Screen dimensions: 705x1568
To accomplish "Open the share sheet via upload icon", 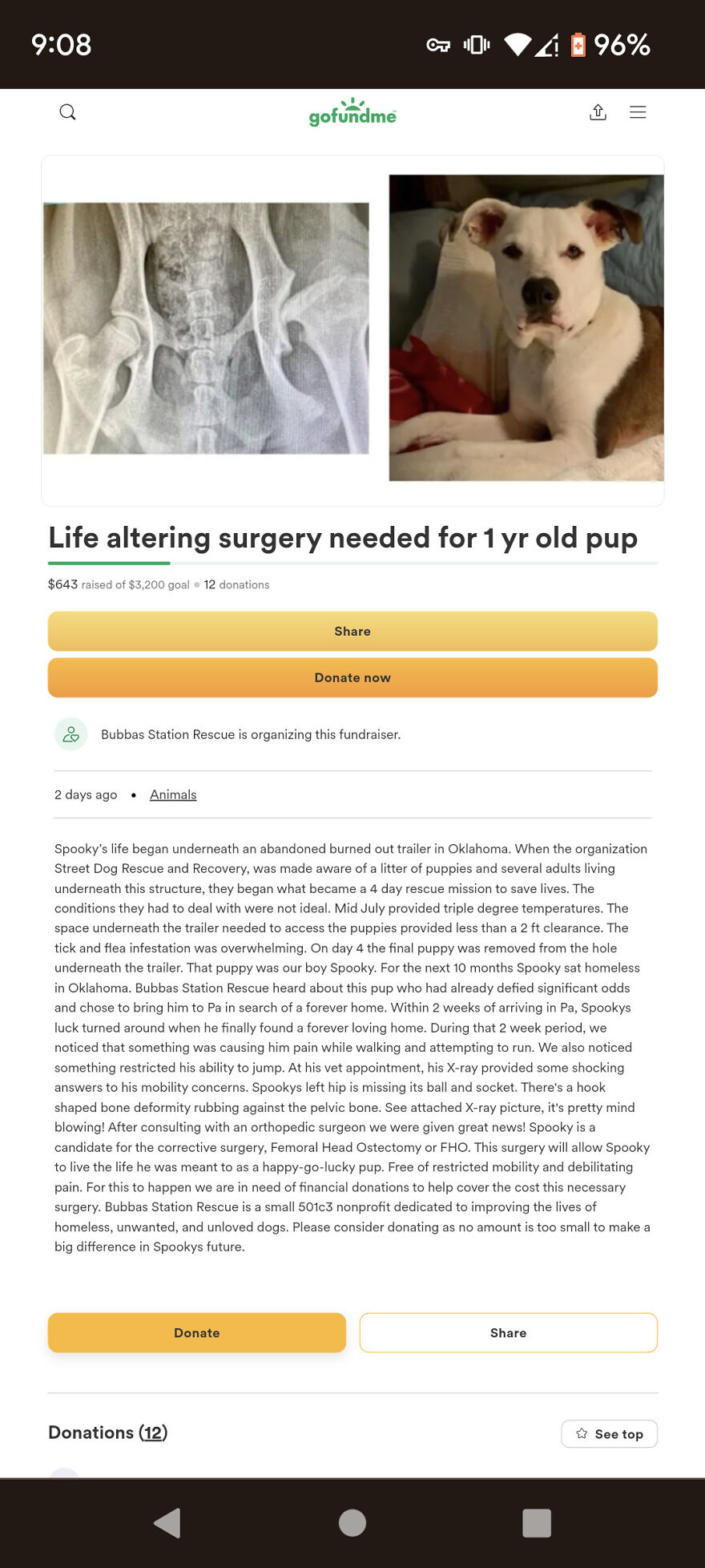I will click(x=598, y=111).
